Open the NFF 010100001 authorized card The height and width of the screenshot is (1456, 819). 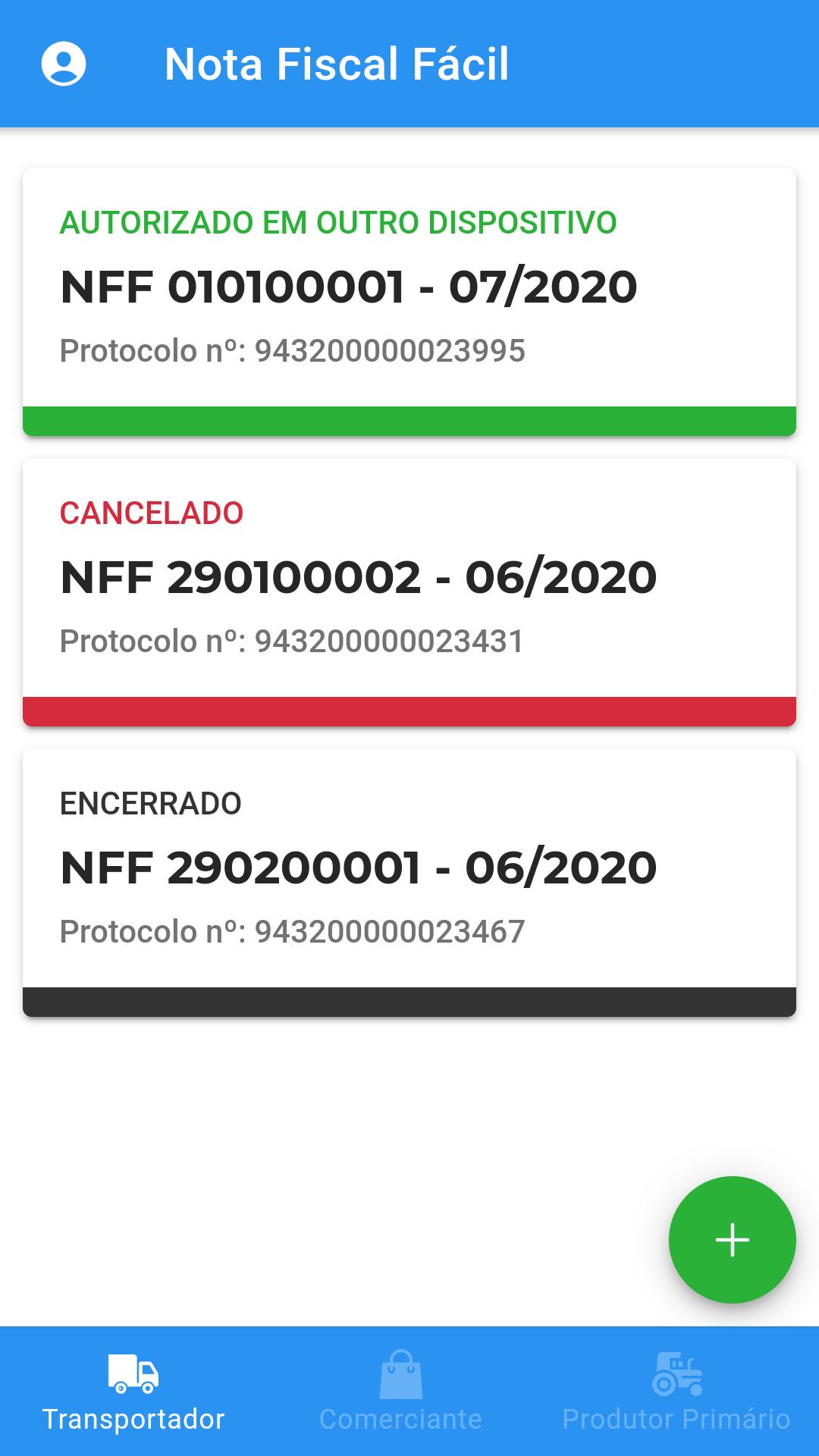point(409,302)
